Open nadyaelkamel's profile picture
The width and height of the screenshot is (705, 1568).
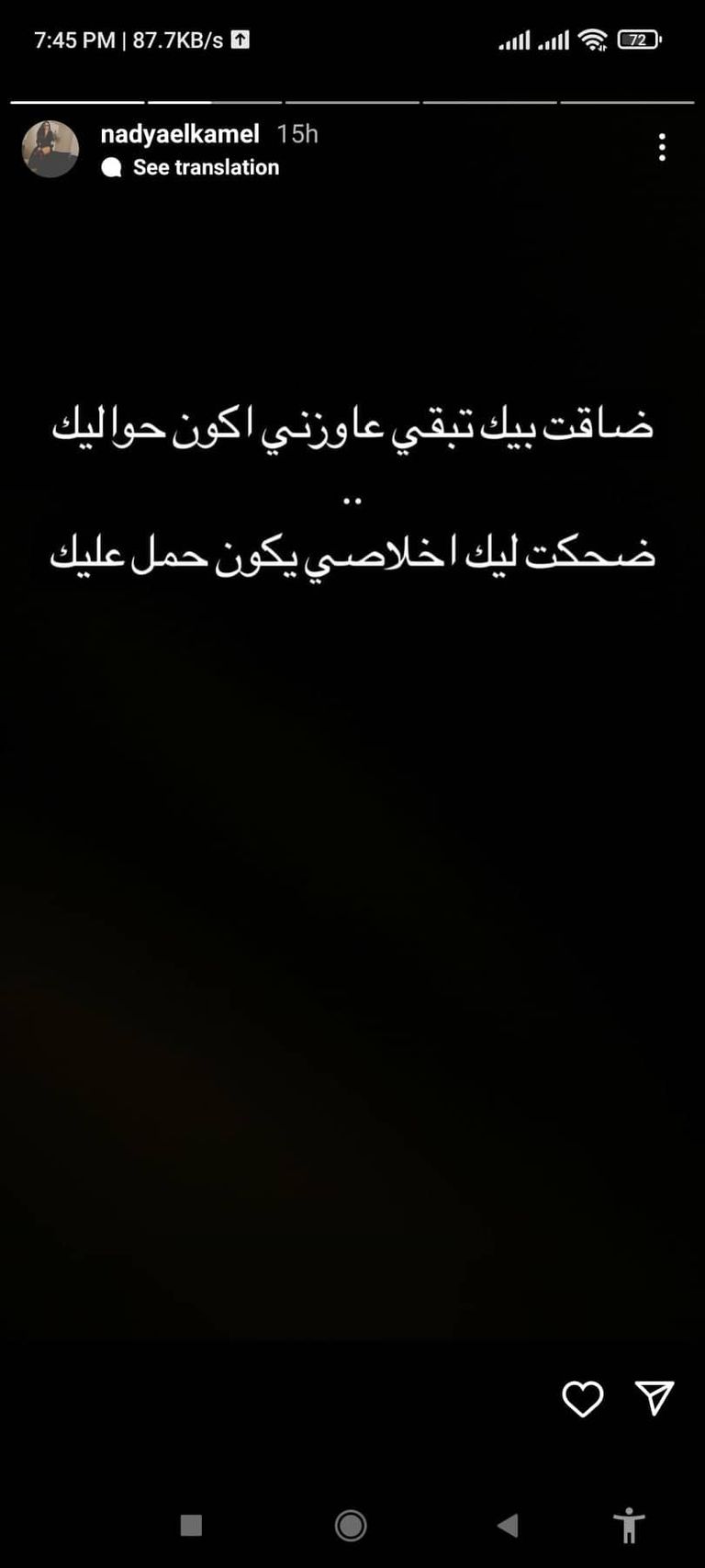[x=50, y=149]
